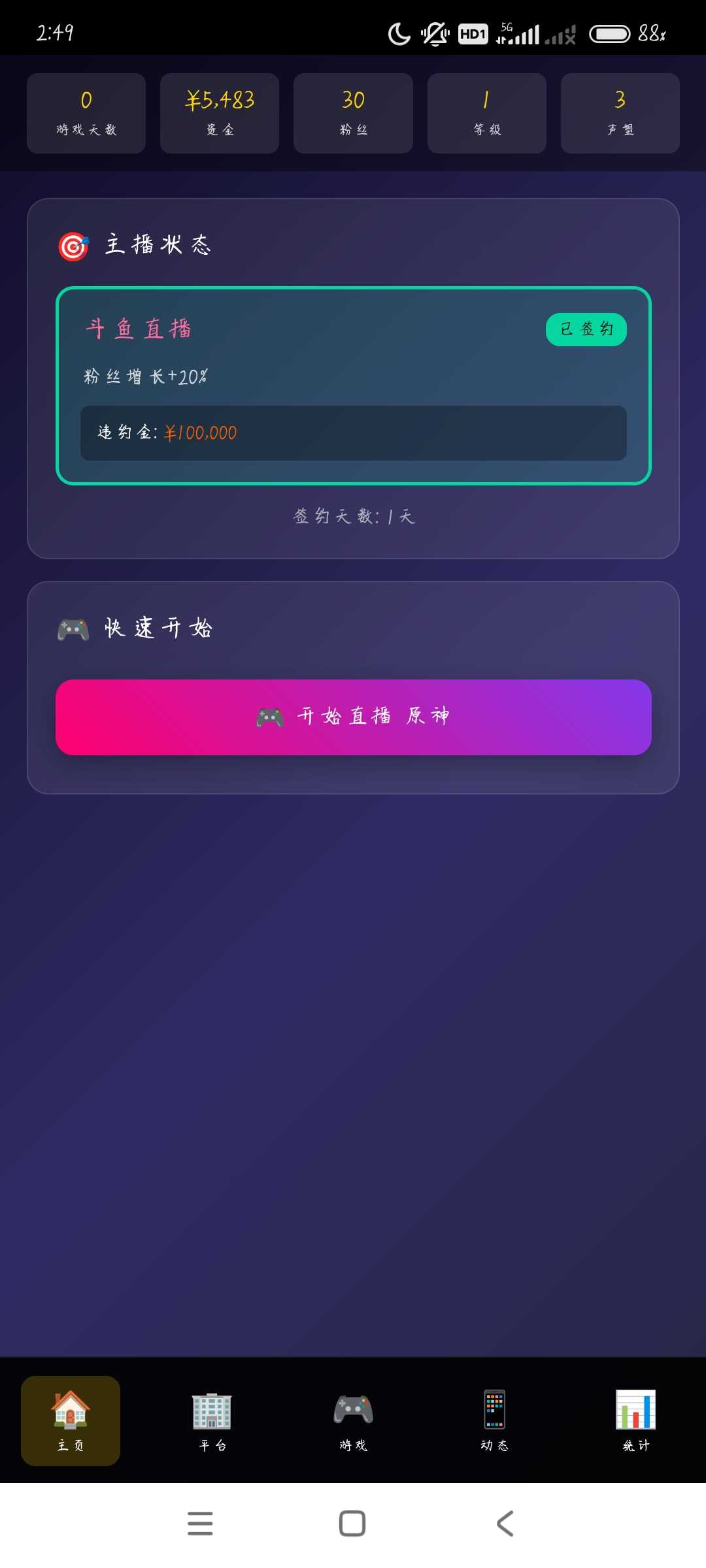706x1568 pixels.
Task: Tap the system back button
Action: [x=505, y=1523]
